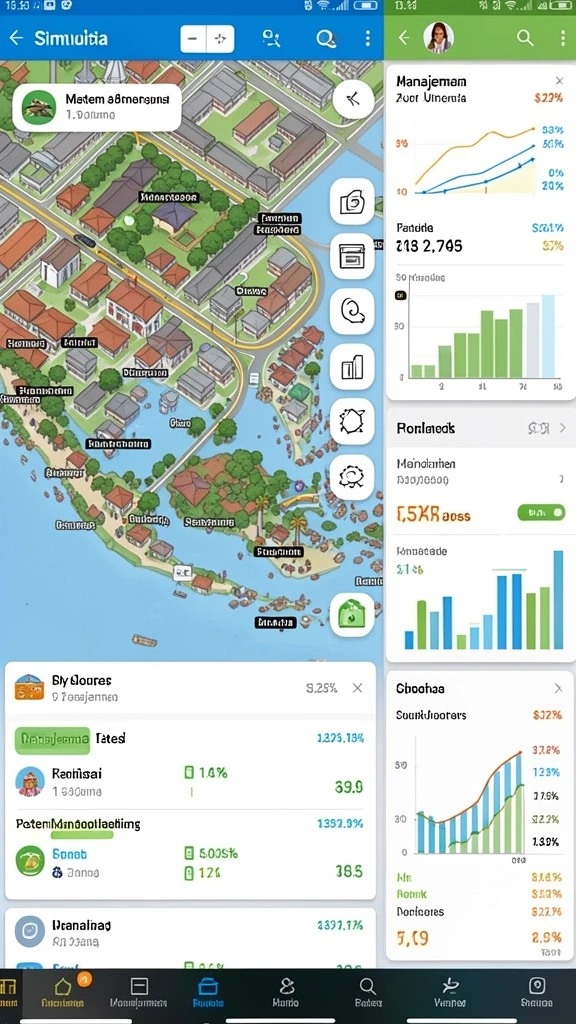Close the Gbochaa chart card
Viewport: 576px width, 1024px height.
558,688
